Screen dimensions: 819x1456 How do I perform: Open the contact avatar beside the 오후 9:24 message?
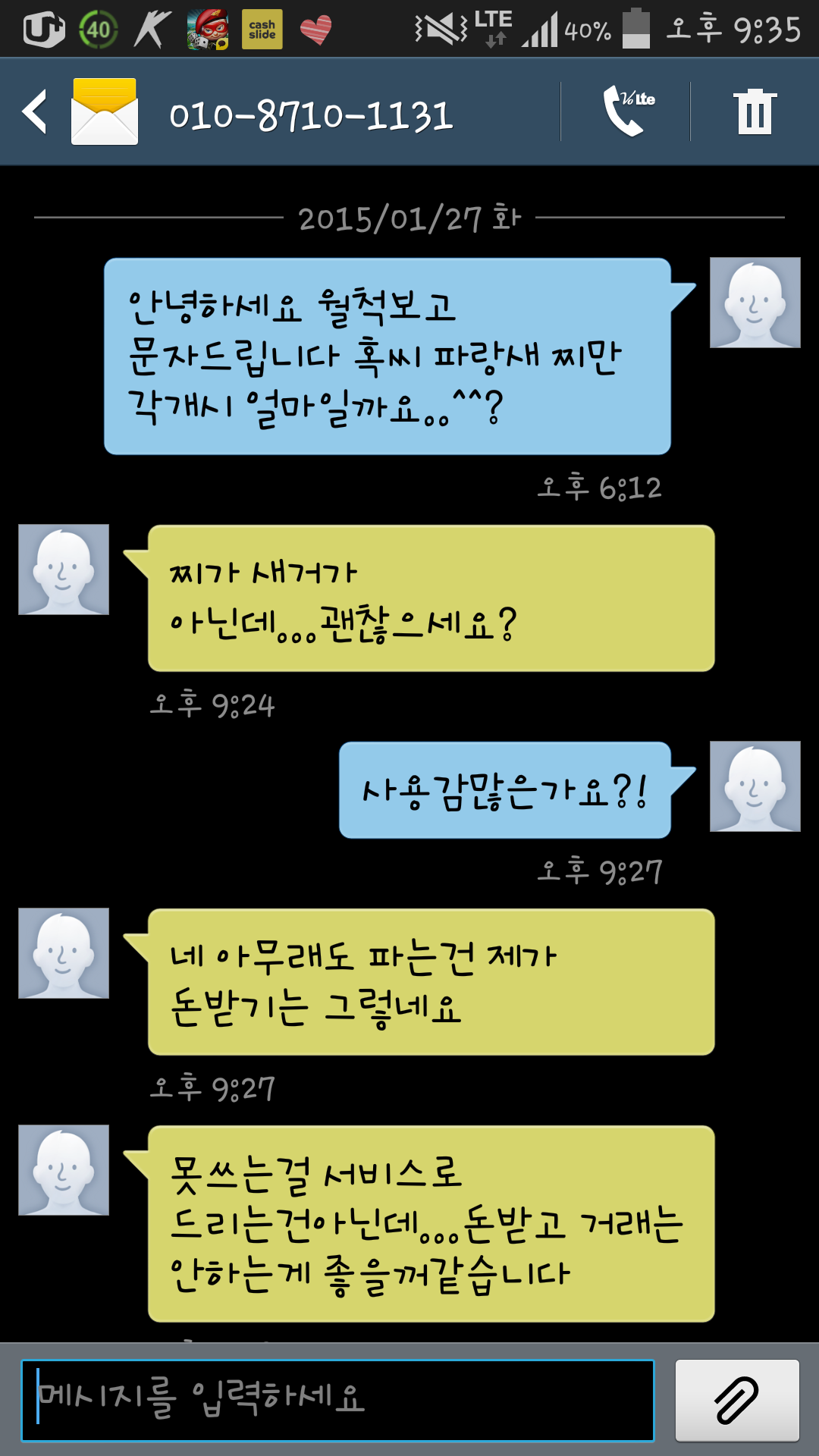[x=64, y=570]
